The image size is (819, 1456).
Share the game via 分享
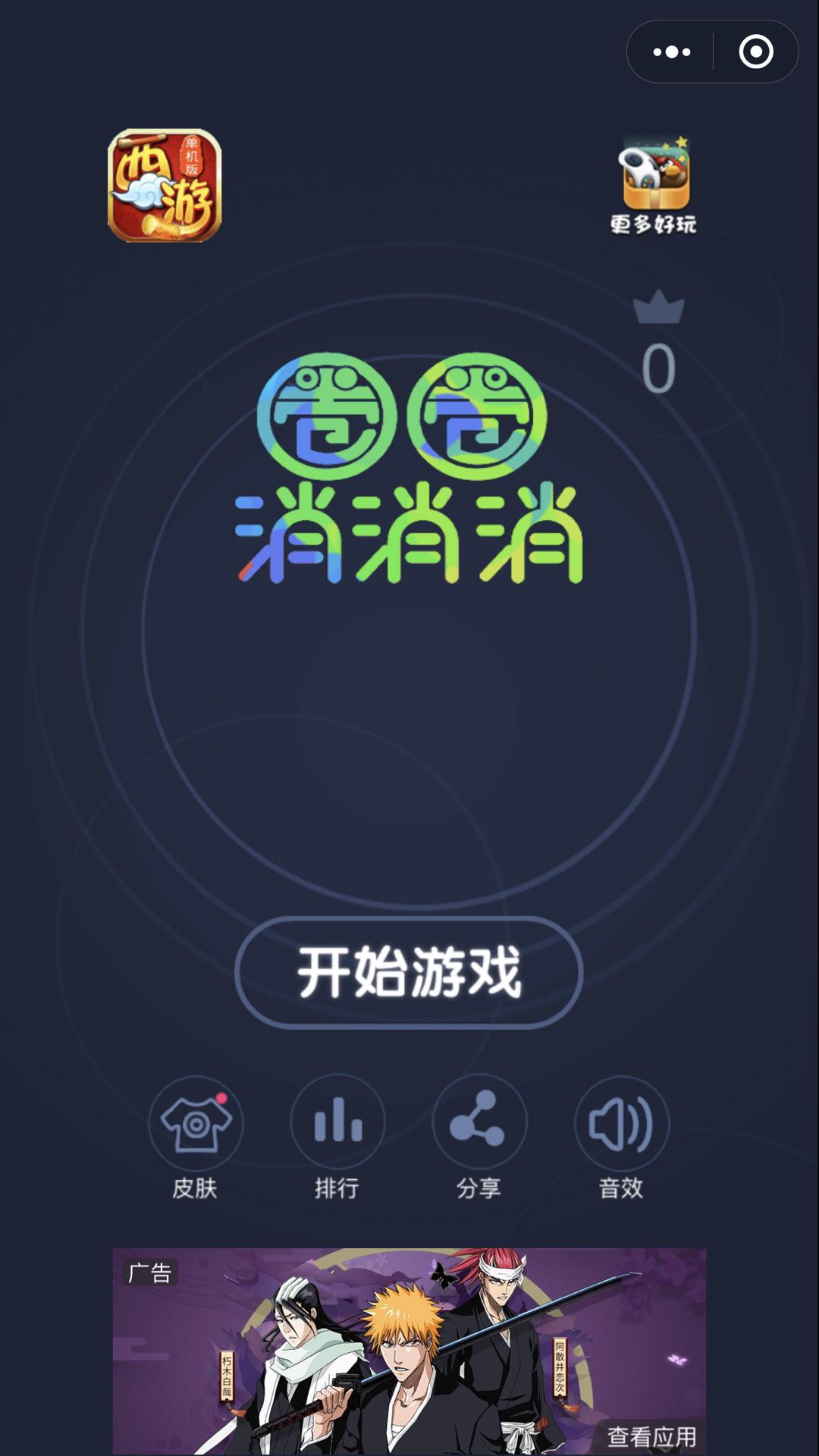point(479,1122)
